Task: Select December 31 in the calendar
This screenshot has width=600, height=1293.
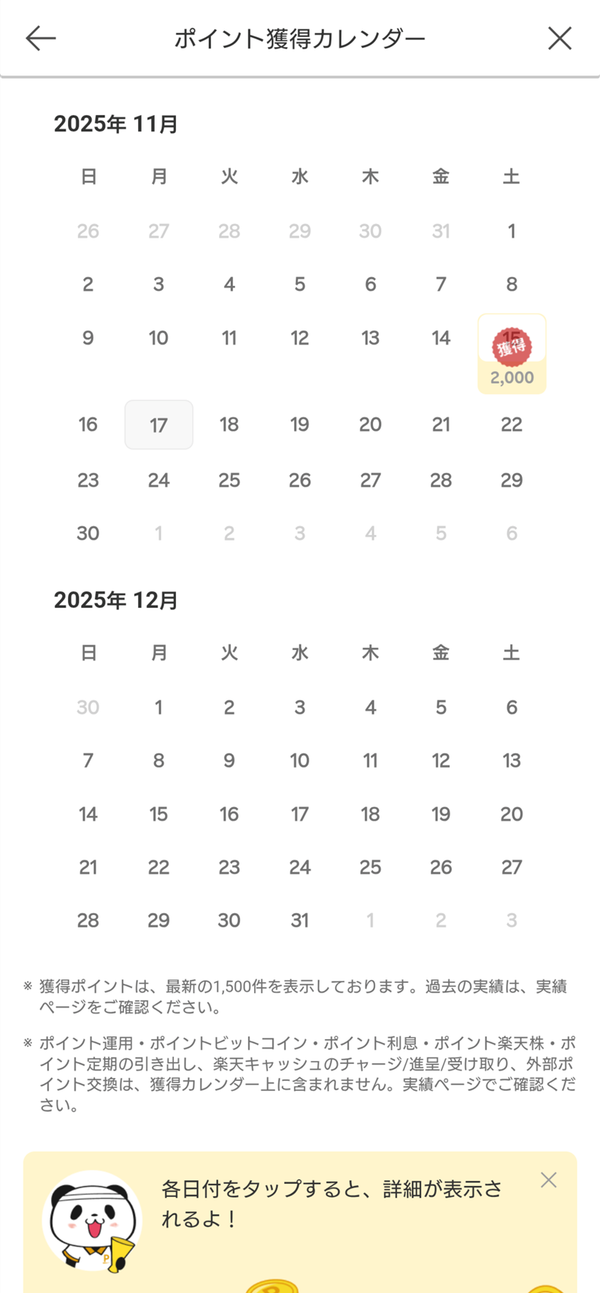Action: [x=300, y=920]
